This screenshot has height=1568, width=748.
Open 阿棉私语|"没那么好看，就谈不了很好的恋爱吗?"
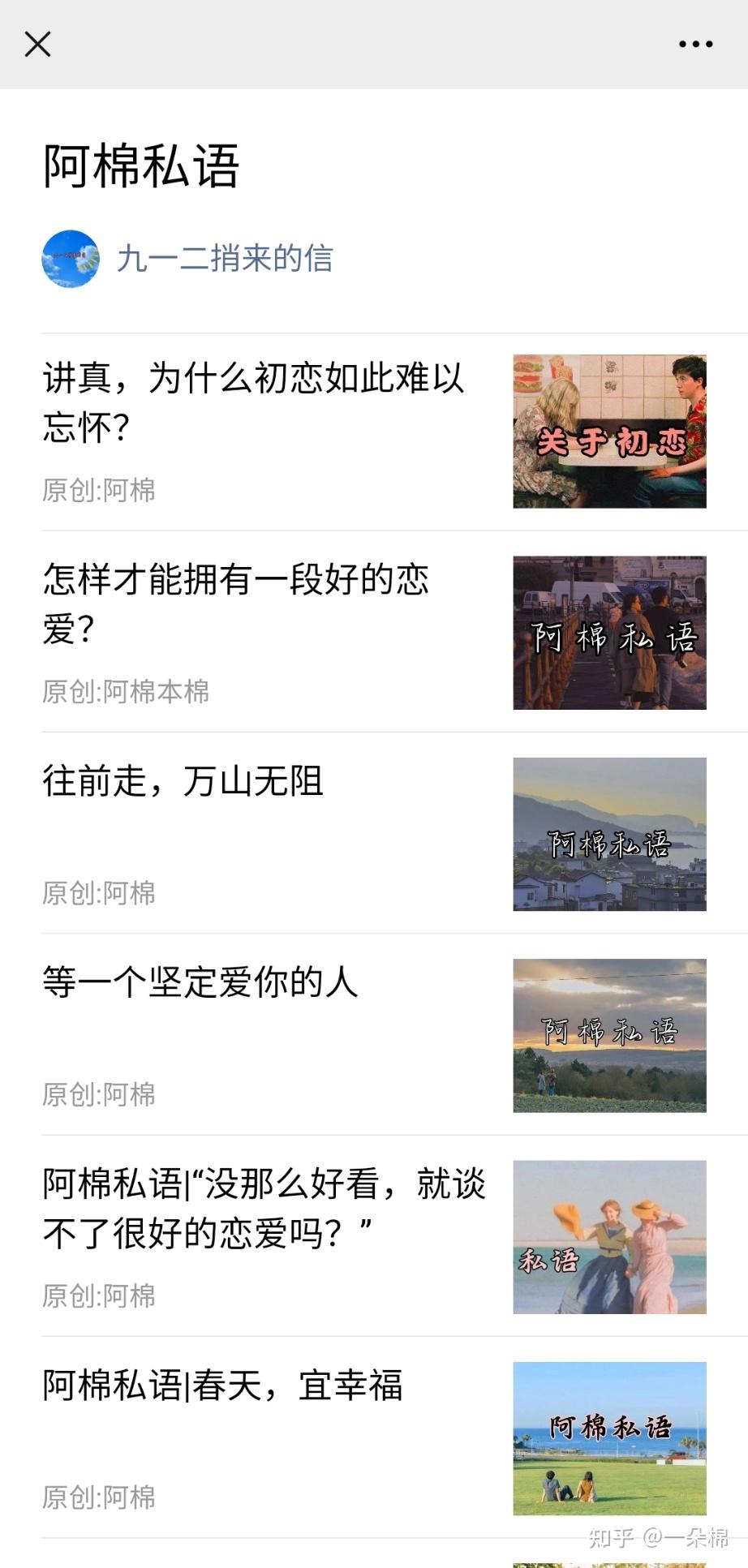(x=264, y=1209)
